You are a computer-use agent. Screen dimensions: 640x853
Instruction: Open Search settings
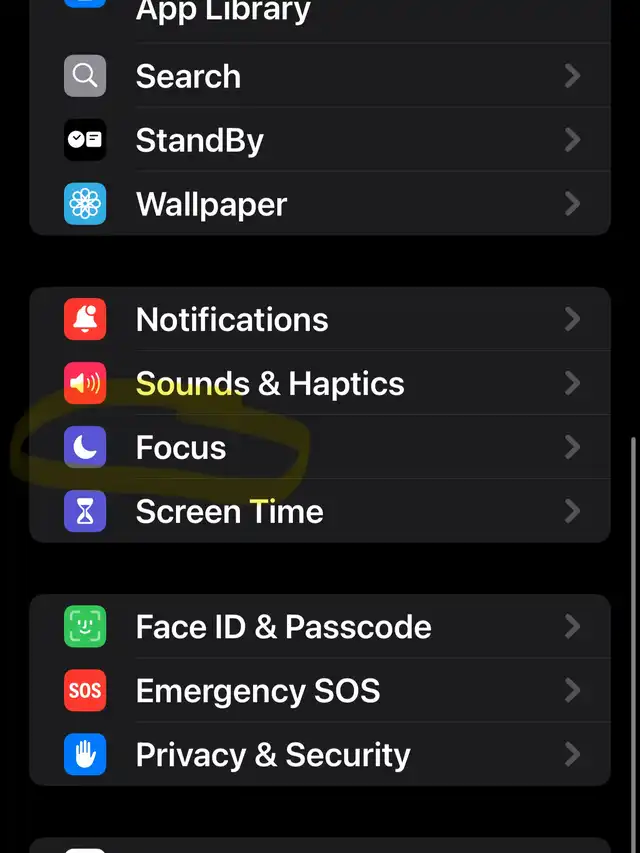[320, 76]
